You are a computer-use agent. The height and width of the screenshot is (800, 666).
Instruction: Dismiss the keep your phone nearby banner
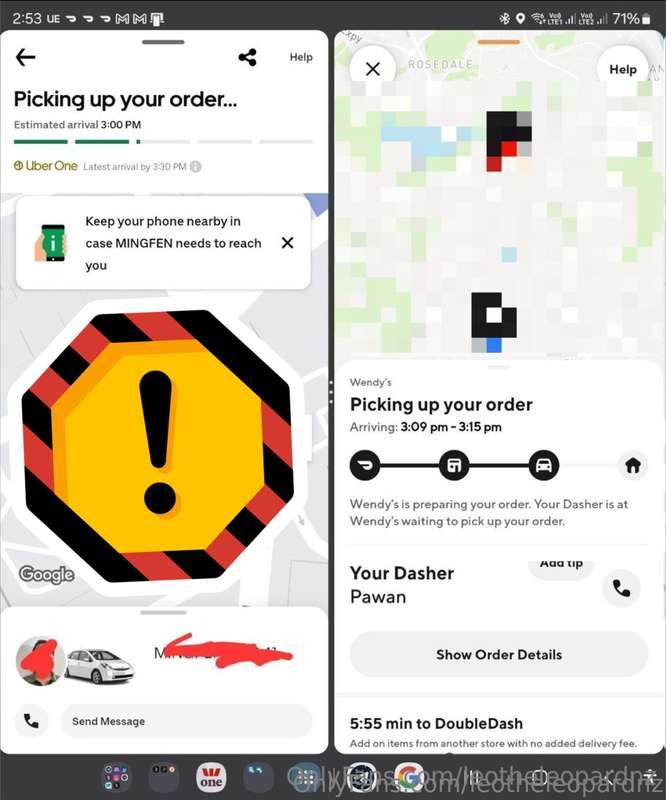click(x=287, y=243)
